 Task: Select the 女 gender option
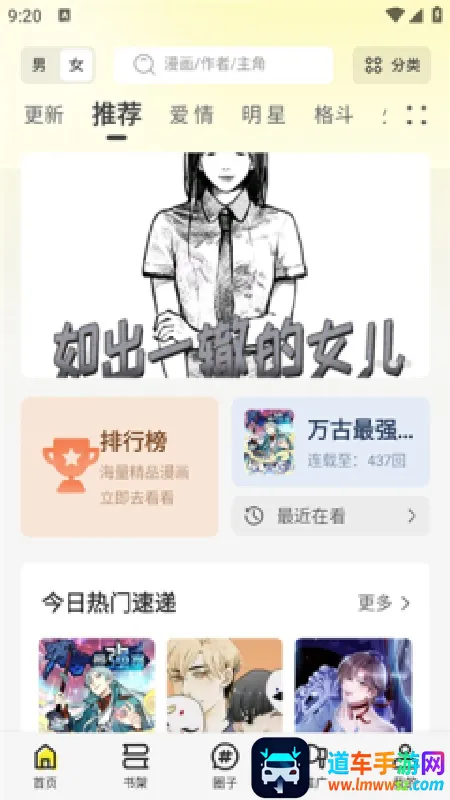tap(76, 65)
